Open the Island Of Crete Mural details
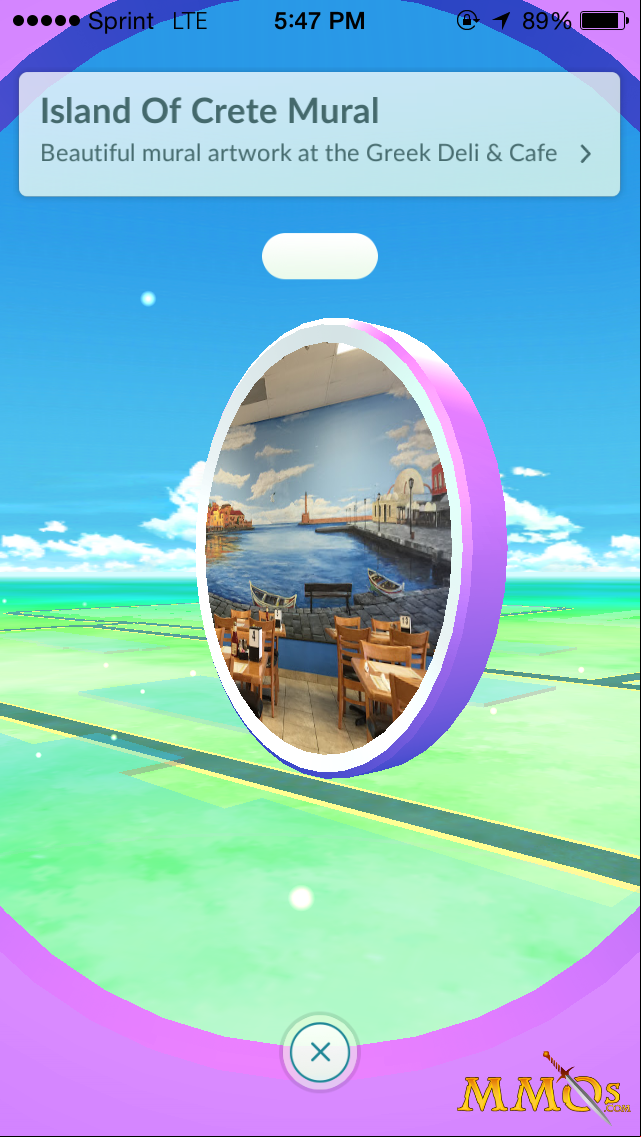641x1137 pixels. point(319,134)
